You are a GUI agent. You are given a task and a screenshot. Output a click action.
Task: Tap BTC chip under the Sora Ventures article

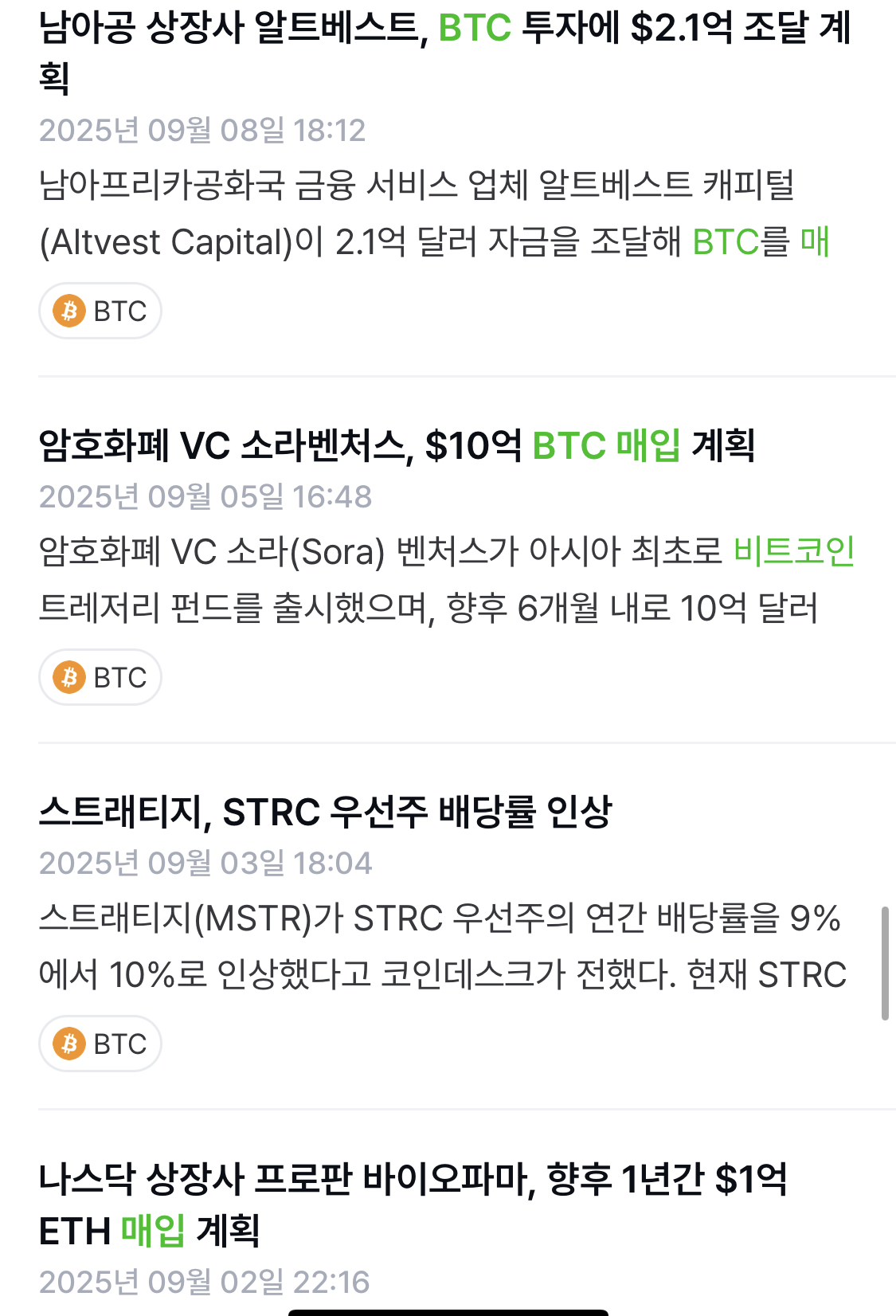100,677
